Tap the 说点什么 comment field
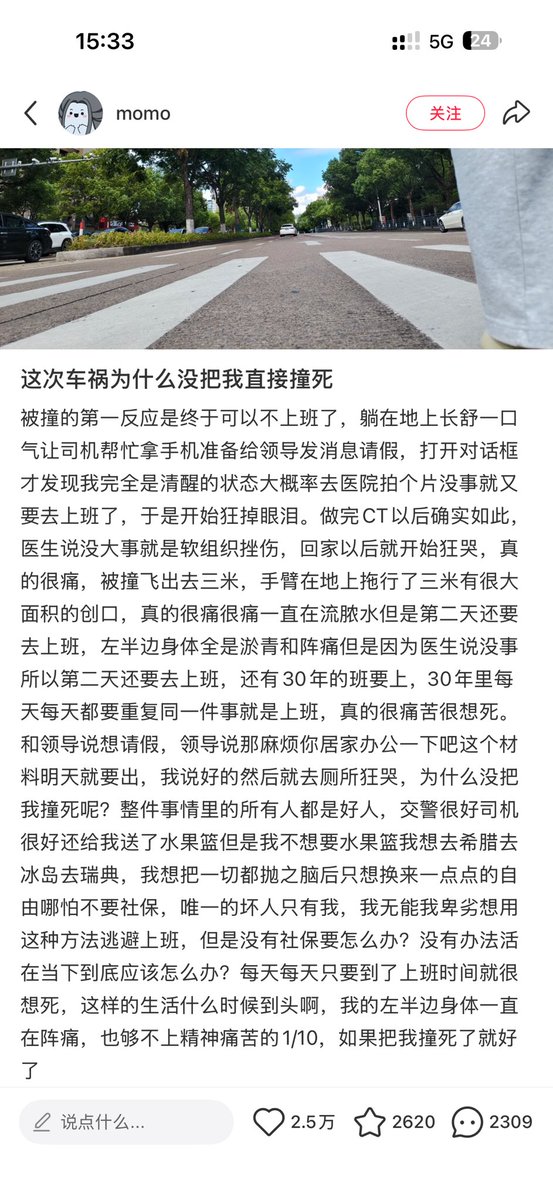 pyautogui.click(x=126, y=1122)
